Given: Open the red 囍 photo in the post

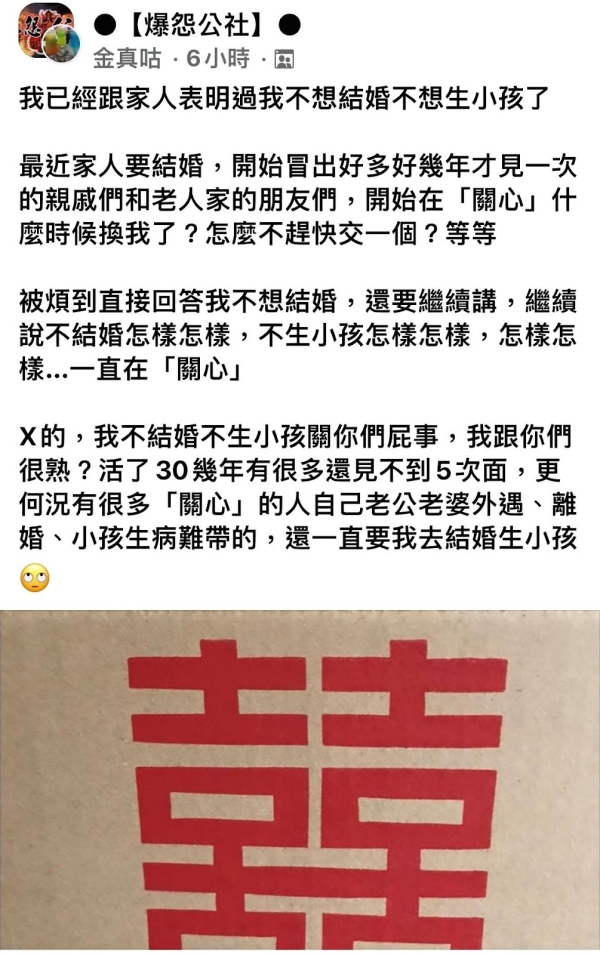Looking at the screenshot, I should point(300,782).
